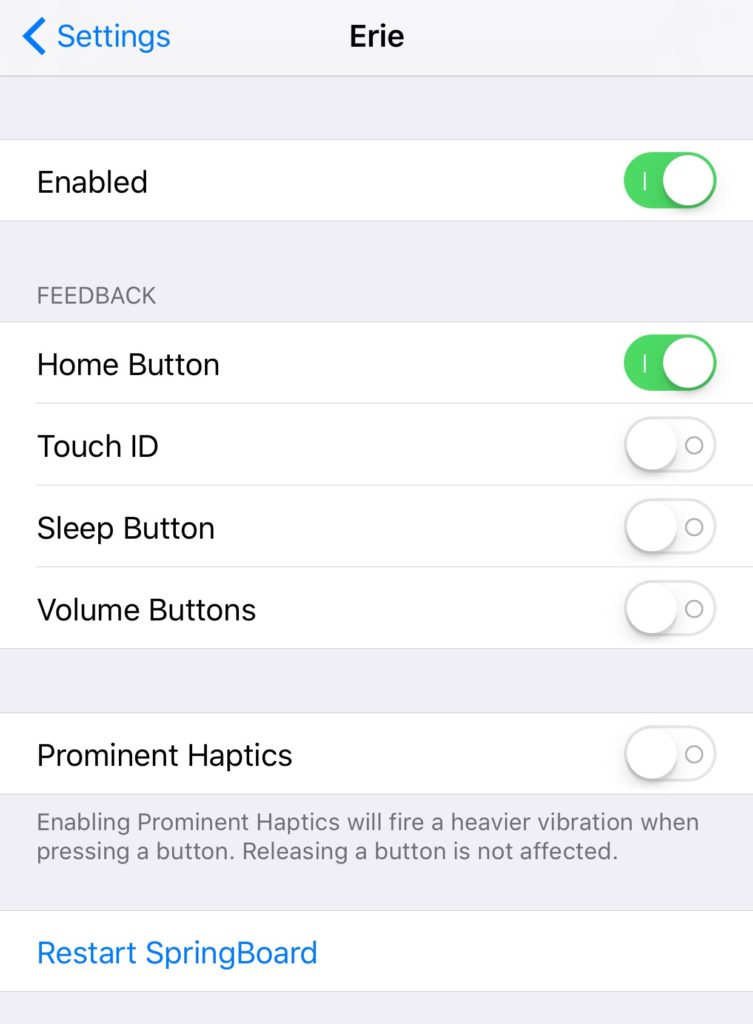Switch on Prominent Haptics
753x1024 pixels.
(x=669, y=754)
